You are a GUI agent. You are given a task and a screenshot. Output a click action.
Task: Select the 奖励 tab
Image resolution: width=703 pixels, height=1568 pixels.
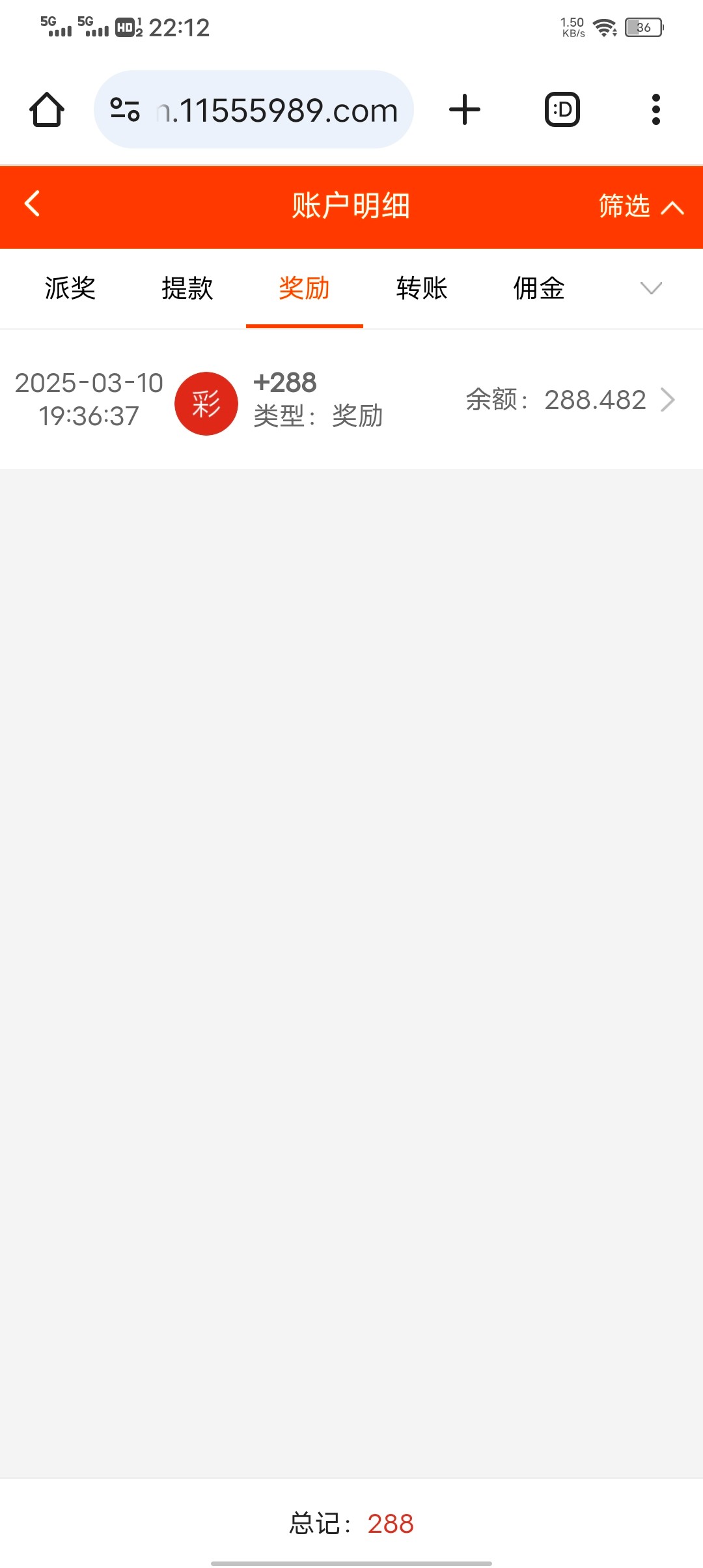(x=305, y=288)
